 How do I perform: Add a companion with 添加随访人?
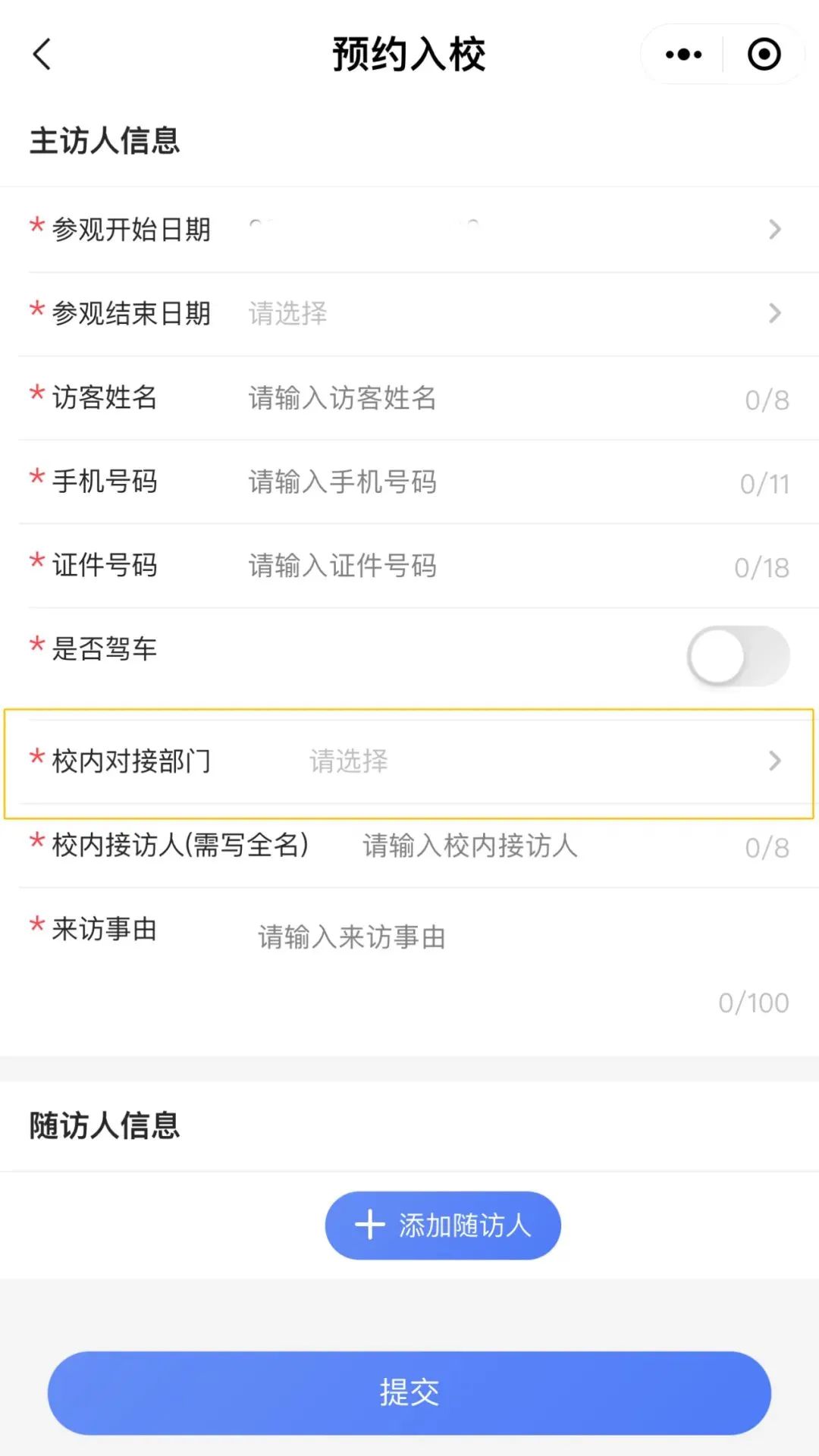pyautogui.click(x=443, y=1225)
